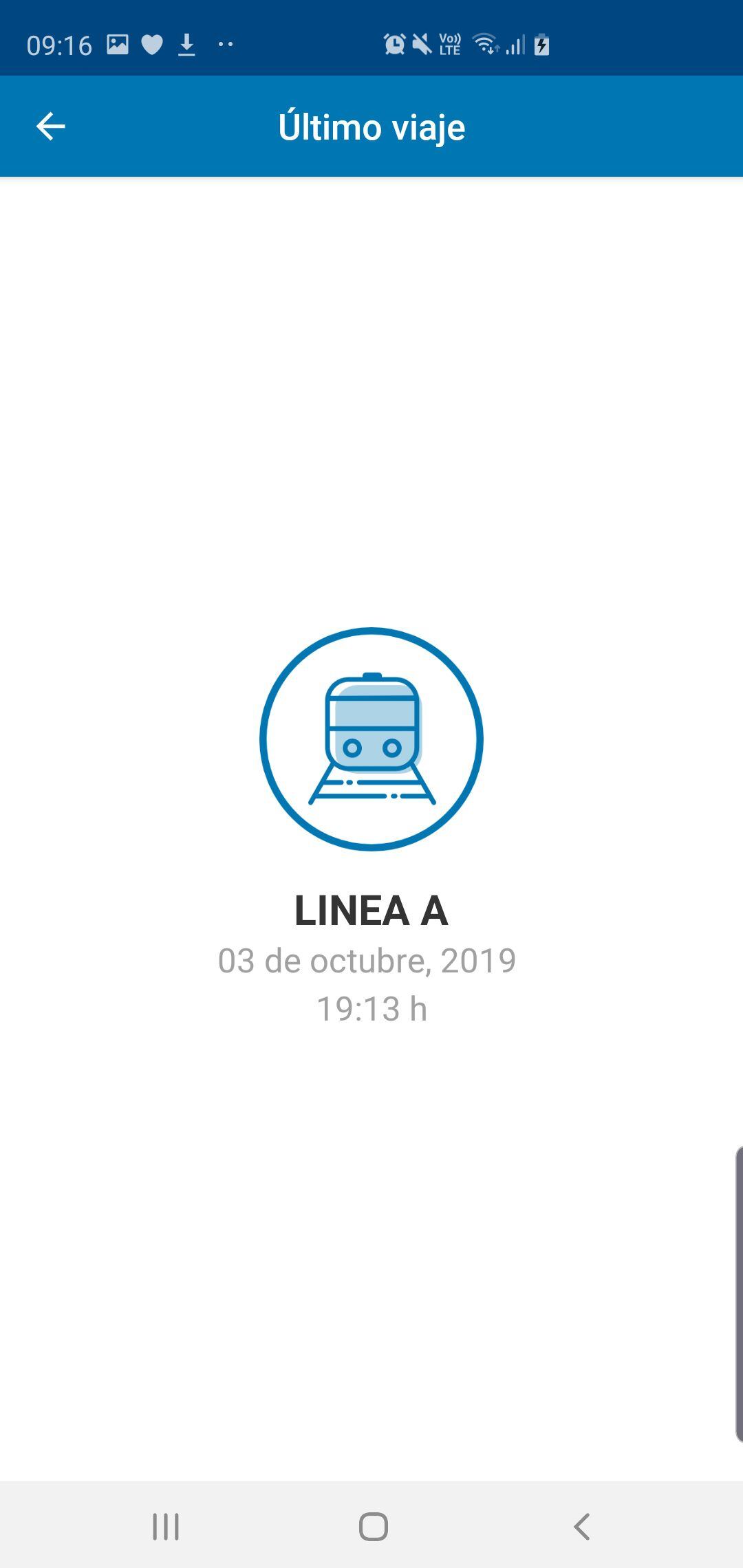Go back from Último viaje screen
743x1568 pixels.
(x=50, y=127)
